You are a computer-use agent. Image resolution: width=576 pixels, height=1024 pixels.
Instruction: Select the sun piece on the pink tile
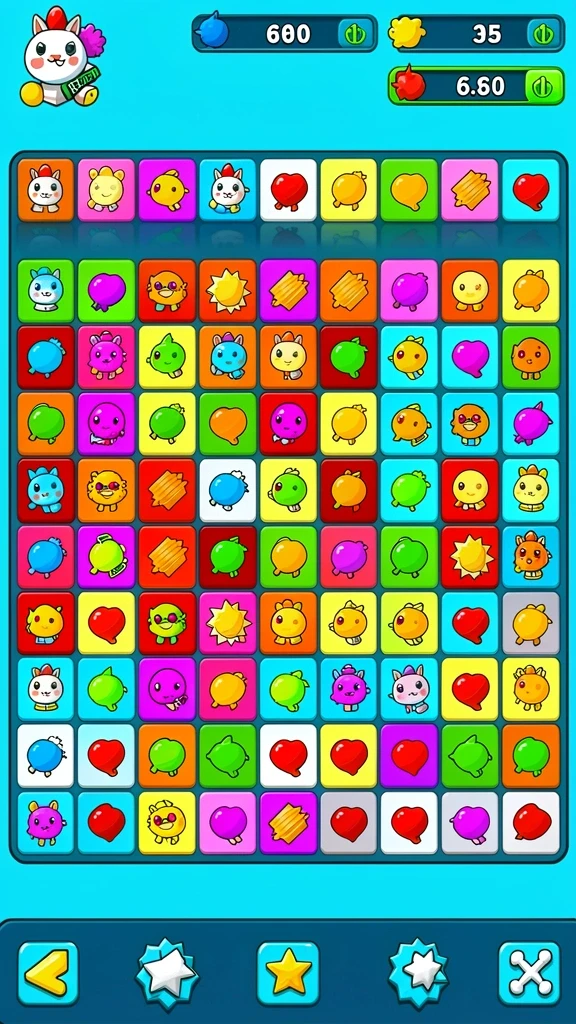tap(227, 622)
